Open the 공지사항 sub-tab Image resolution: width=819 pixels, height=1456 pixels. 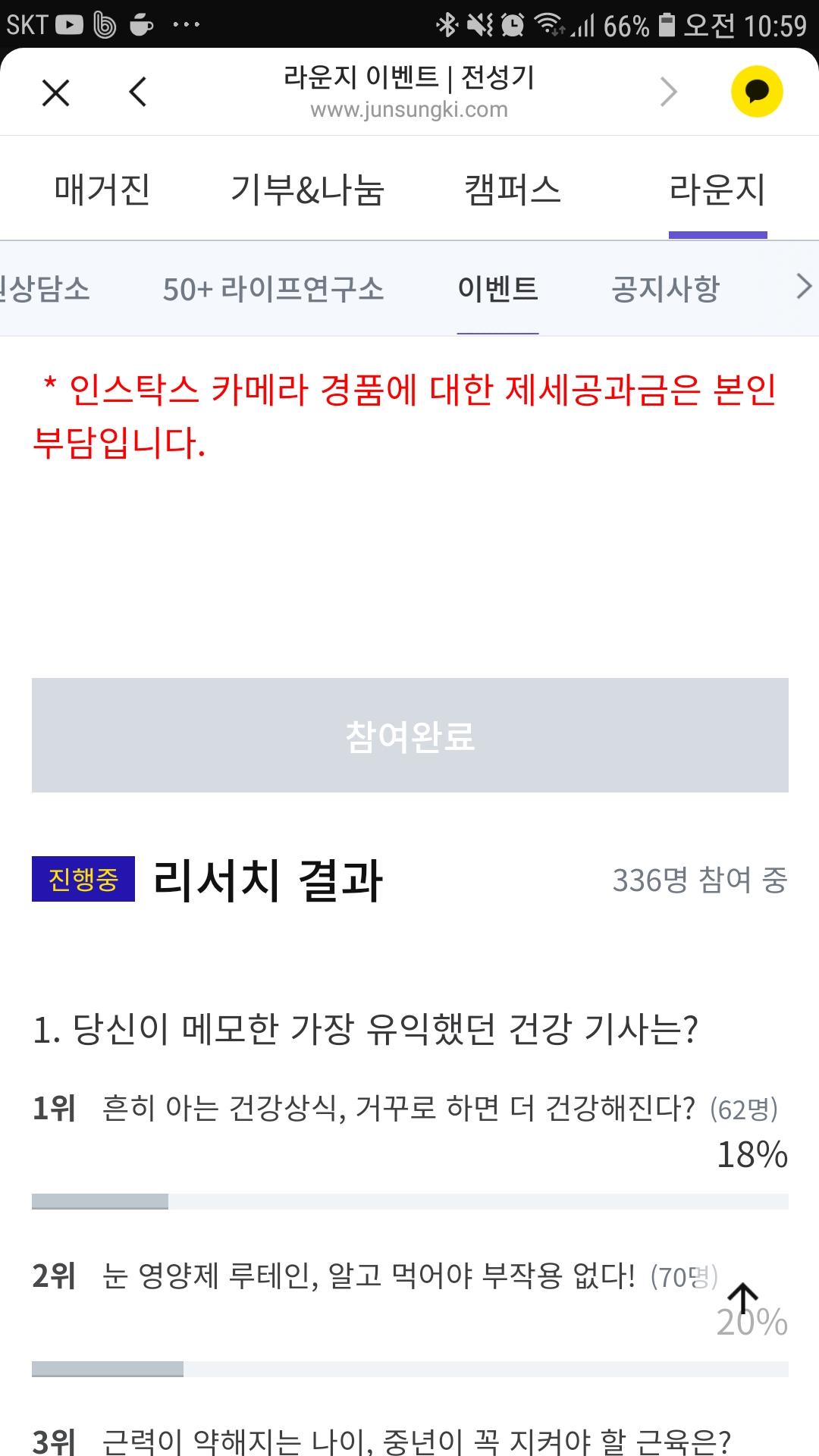[x=665, y=289]
